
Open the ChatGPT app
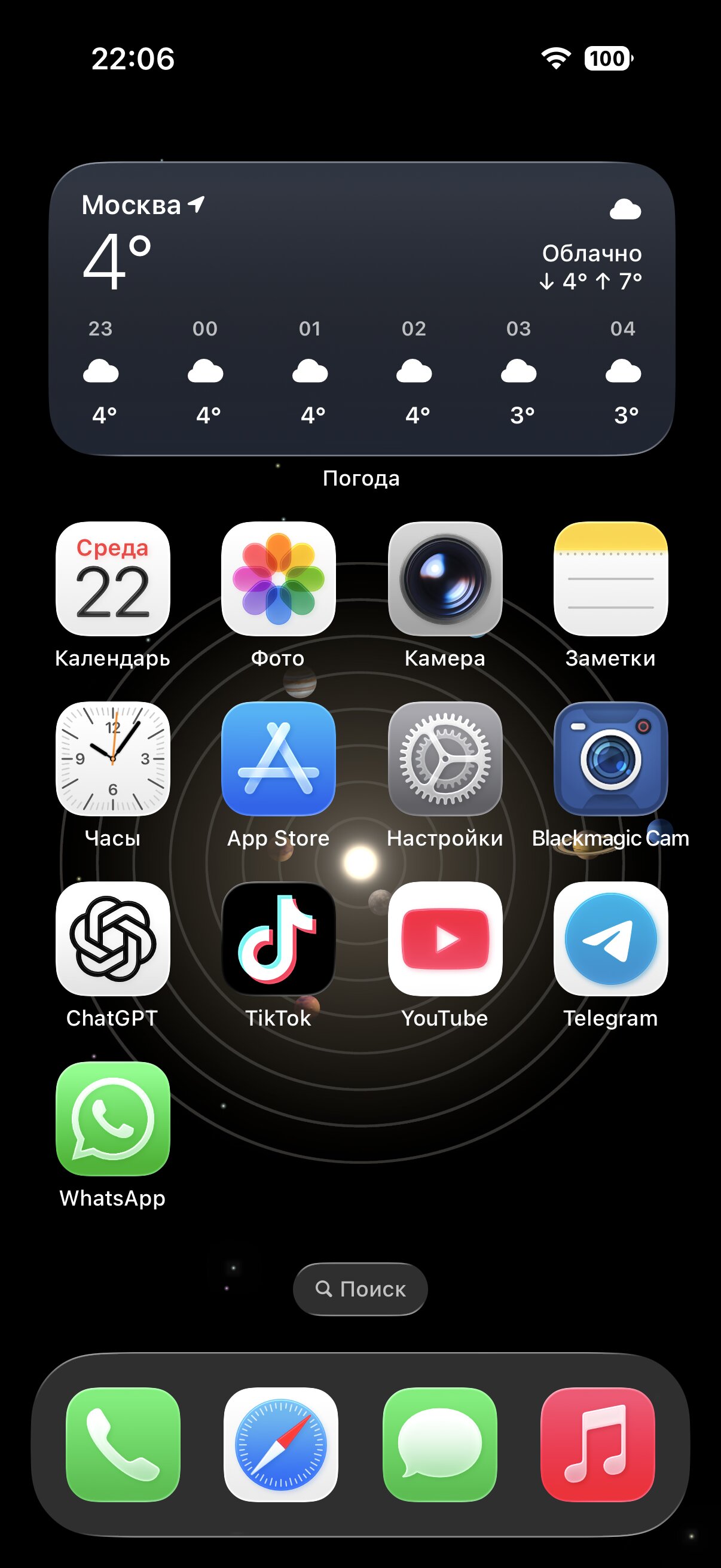(112, 939)
